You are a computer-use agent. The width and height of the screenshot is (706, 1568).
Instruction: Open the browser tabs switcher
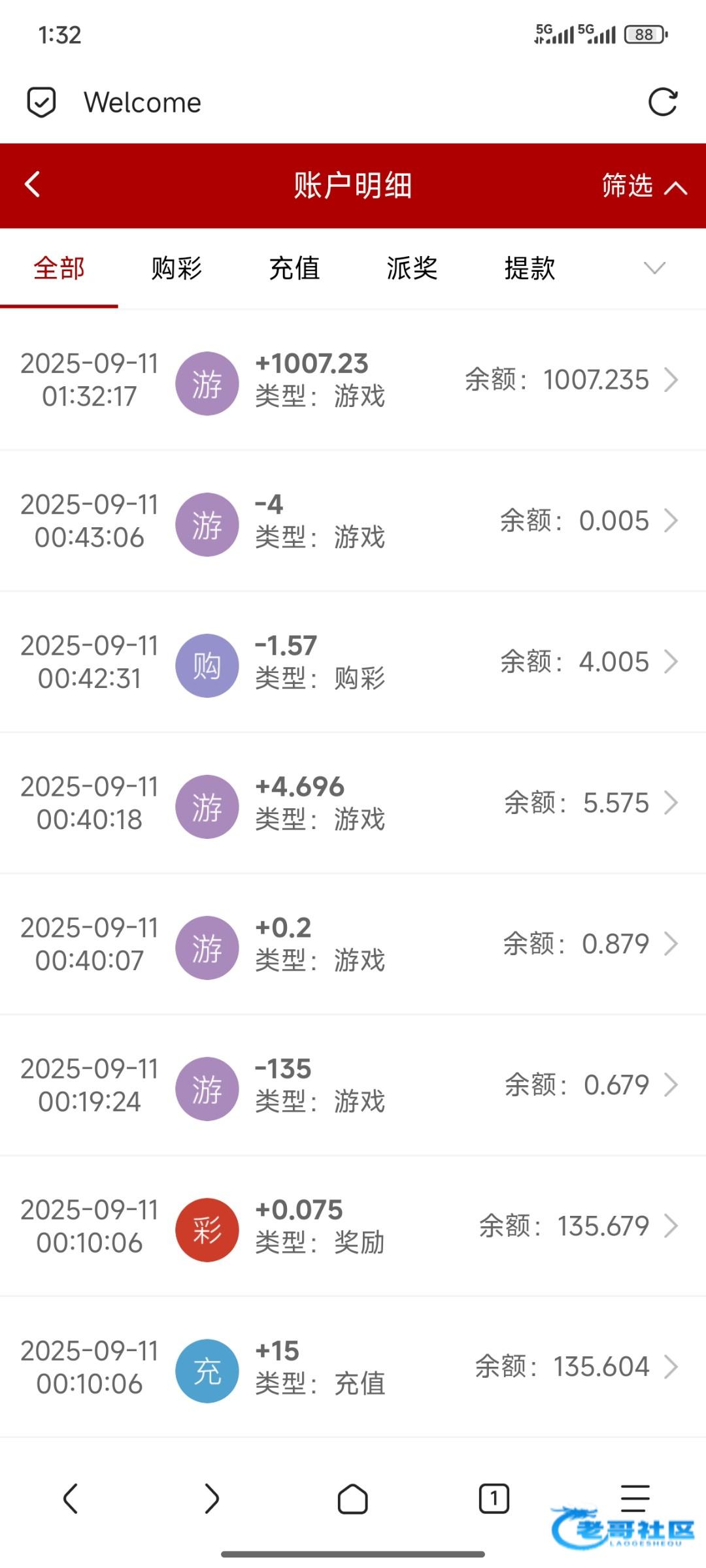click(494, 1499)
